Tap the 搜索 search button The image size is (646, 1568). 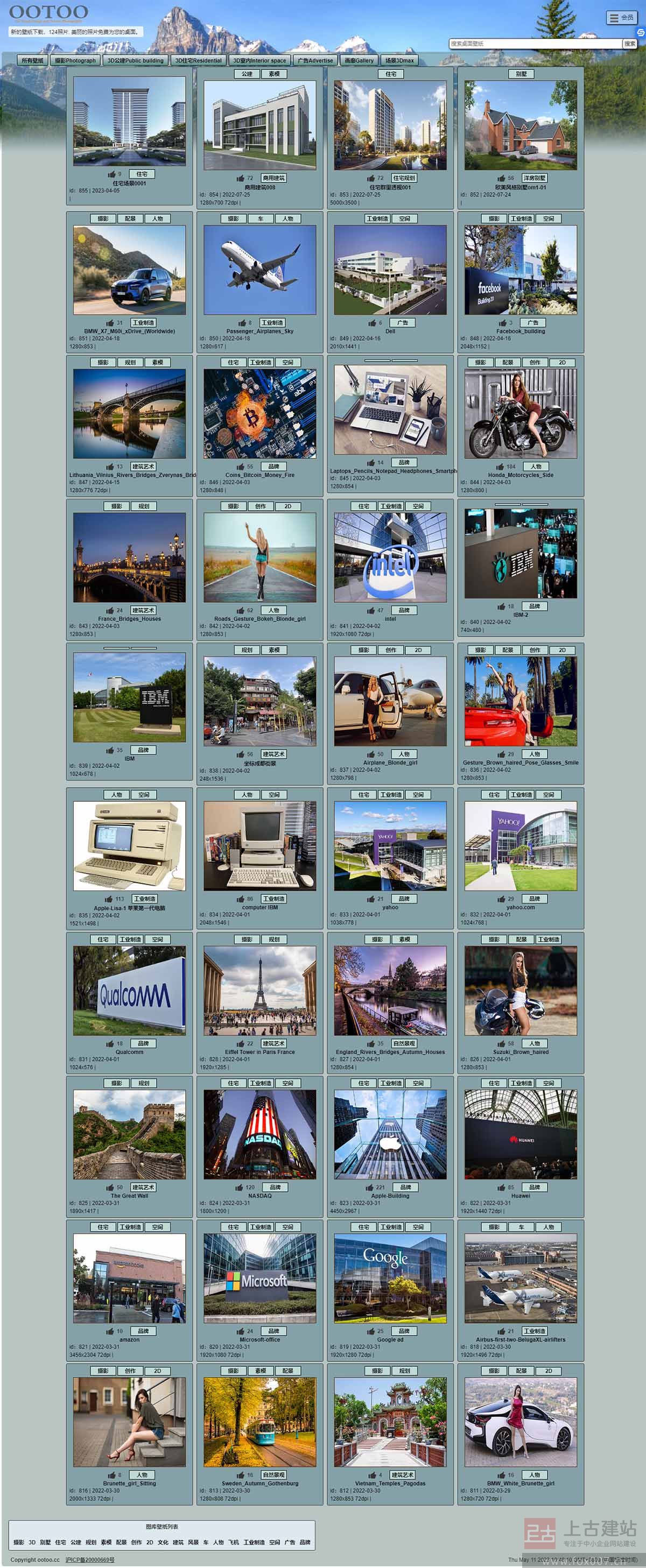pyautogui.click(x=629, y=44)
